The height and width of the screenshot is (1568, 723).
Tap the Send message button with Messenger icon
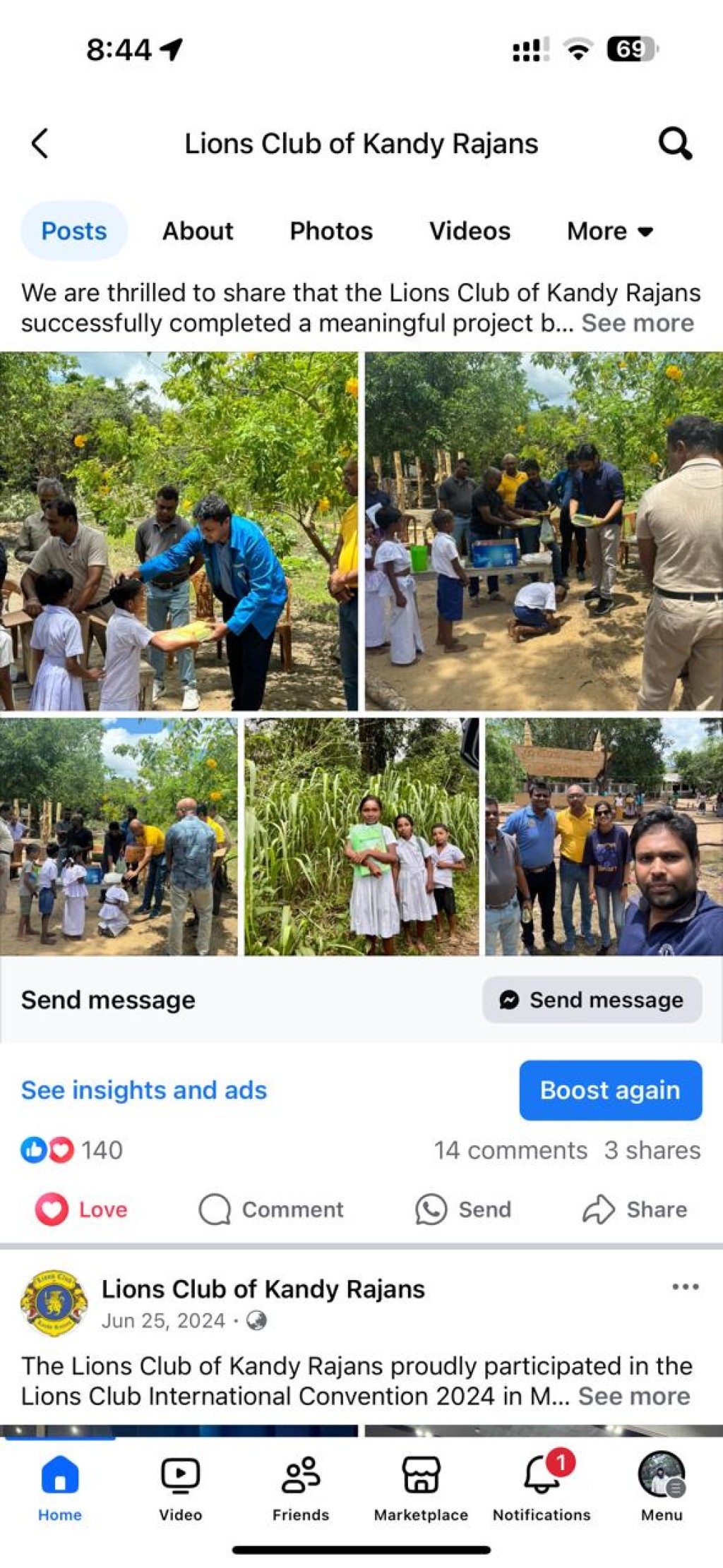(592, 999)
